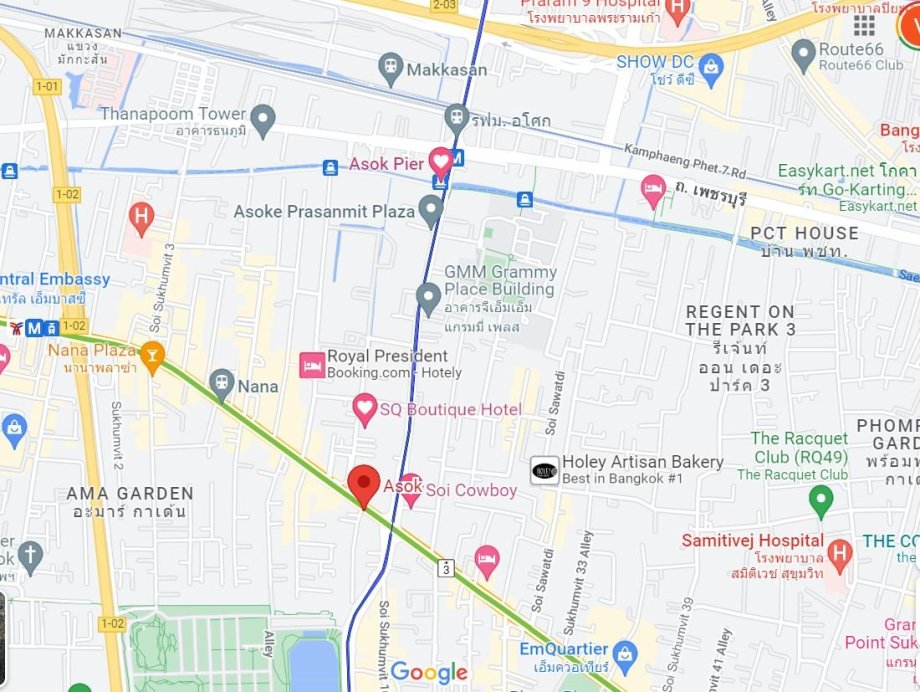Tap Nana station marker

222,384
